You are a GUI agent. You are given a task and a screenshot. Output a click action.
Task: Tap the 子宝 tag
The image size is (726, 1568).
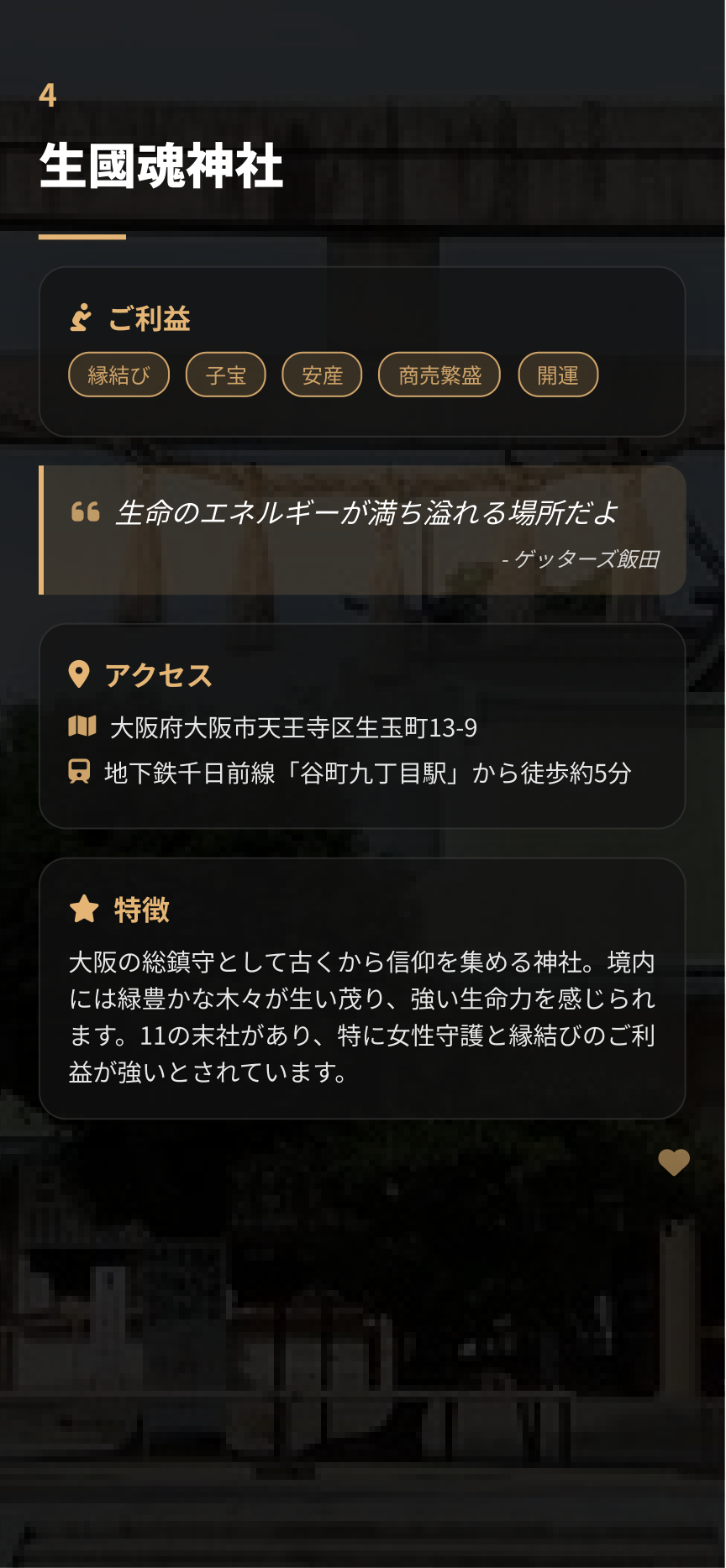click(x=226, y=375)
